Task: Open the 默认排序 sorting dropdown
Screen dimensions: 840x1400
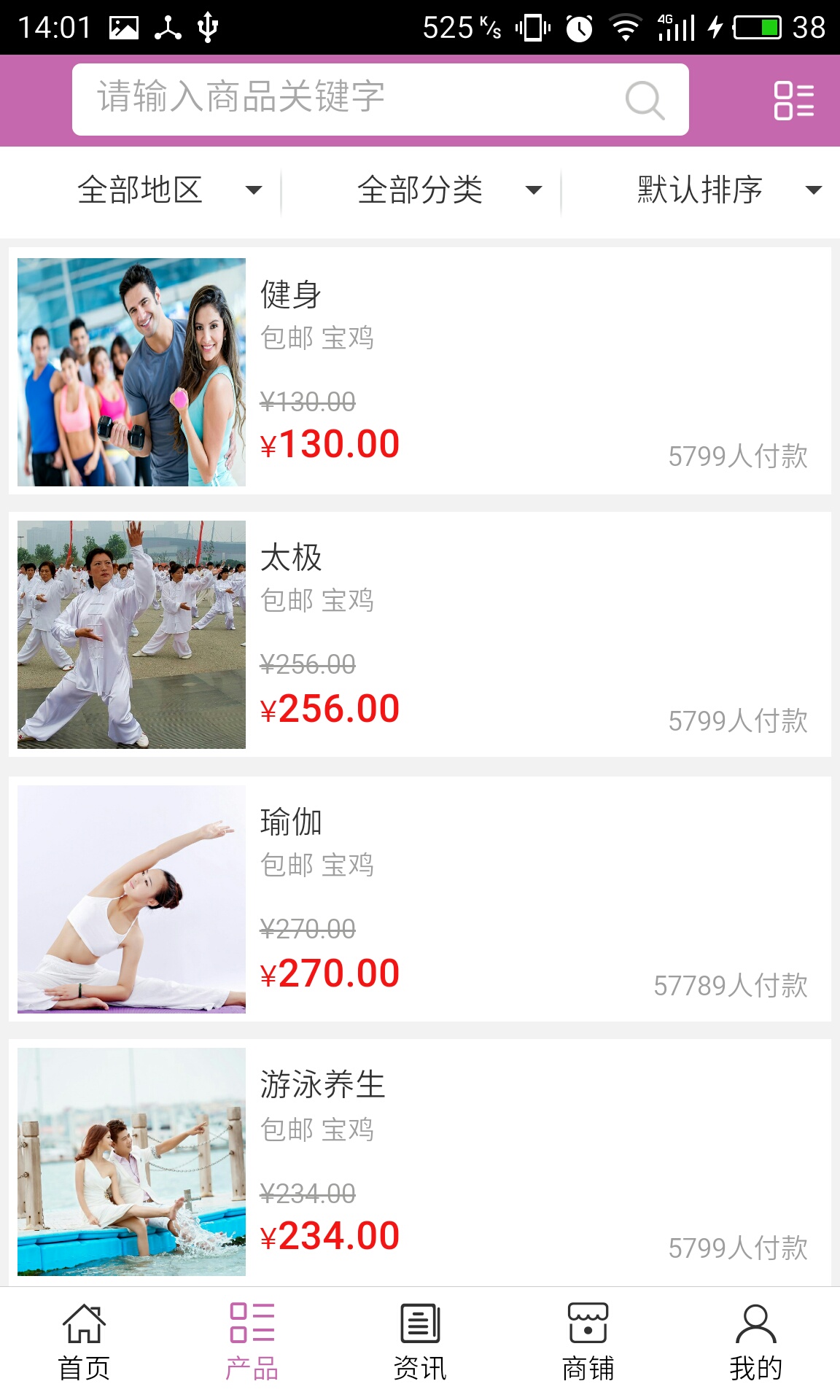Action: pyautogui.click(x=728, y=190)
